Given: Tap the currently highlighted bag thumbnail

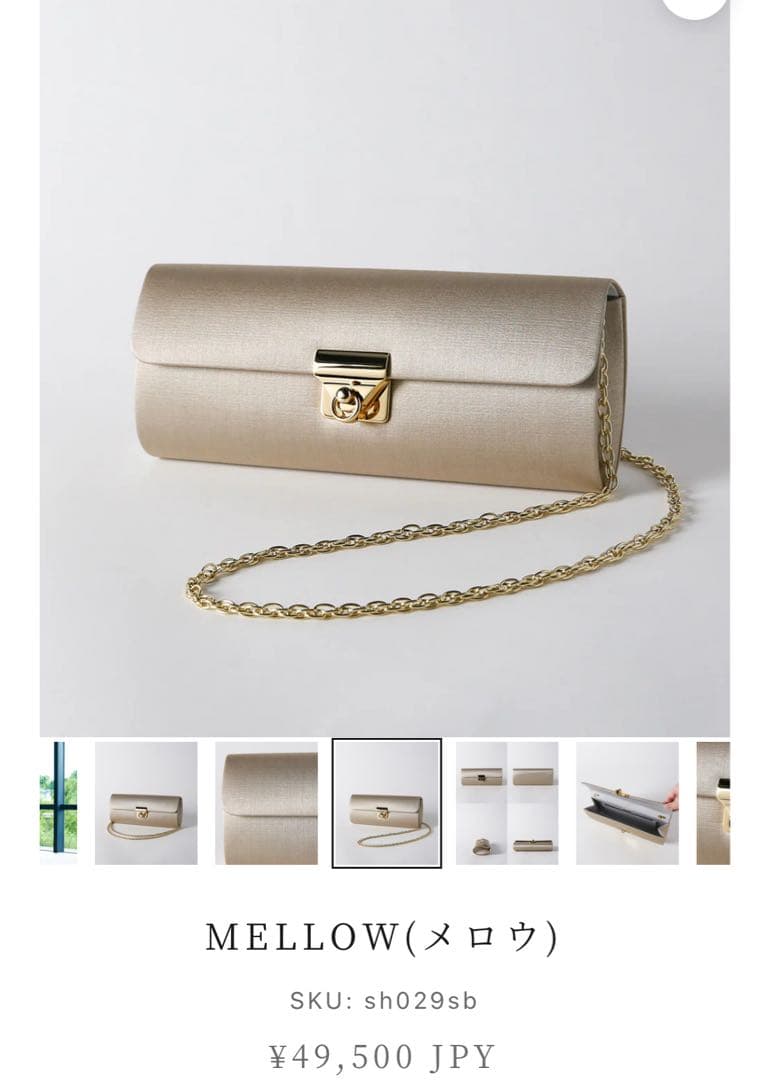Looking at the screenshot, I should point(386,802).
